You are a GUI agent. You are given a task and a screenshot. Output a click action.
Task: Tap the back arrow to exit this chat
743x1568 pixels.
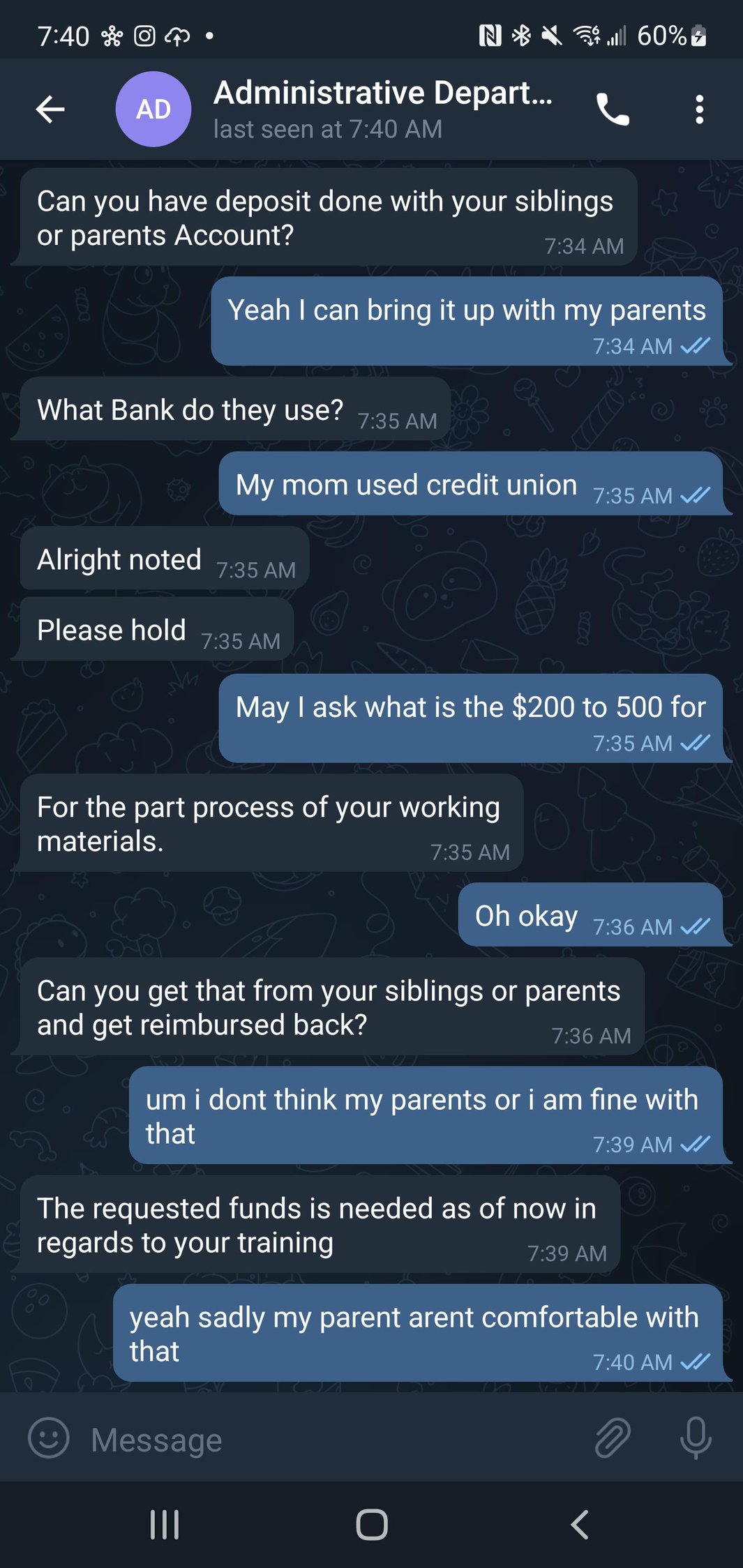point(50,109)
